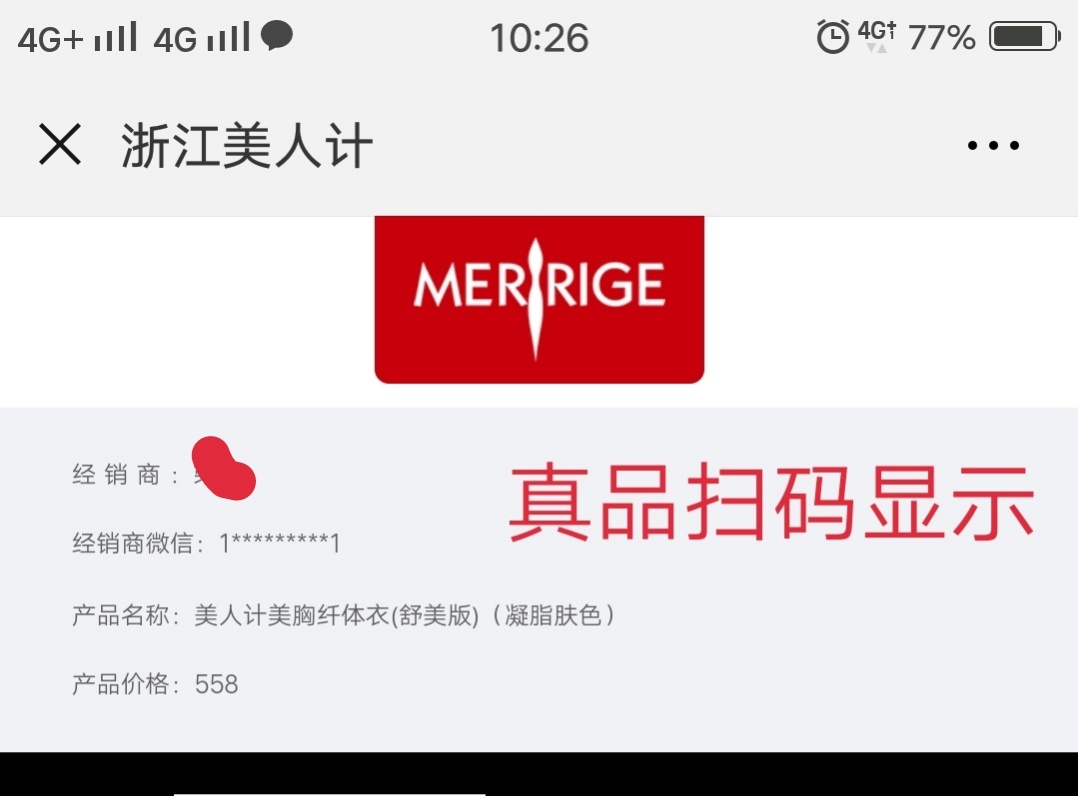1078x796 pixels.
Task: Open the three-dot overflow menu
Action: [x=993, y=146]
